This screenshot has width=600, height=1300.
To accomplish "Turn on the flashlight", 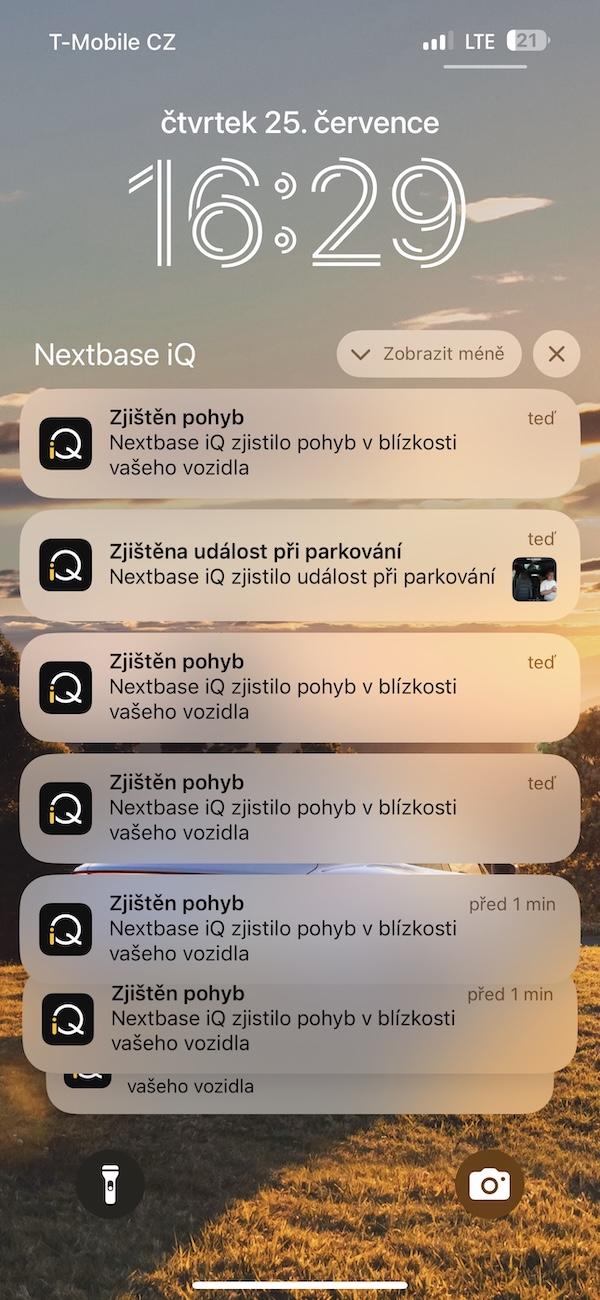I will point(110,1185).
